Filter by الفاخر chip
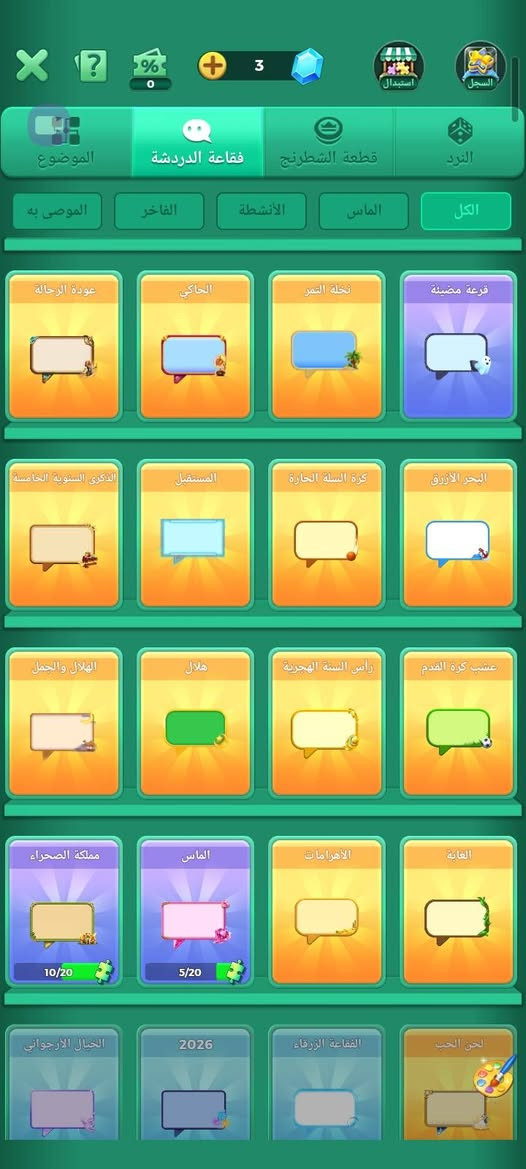526x1169 pixels. [x=159, y=211]
